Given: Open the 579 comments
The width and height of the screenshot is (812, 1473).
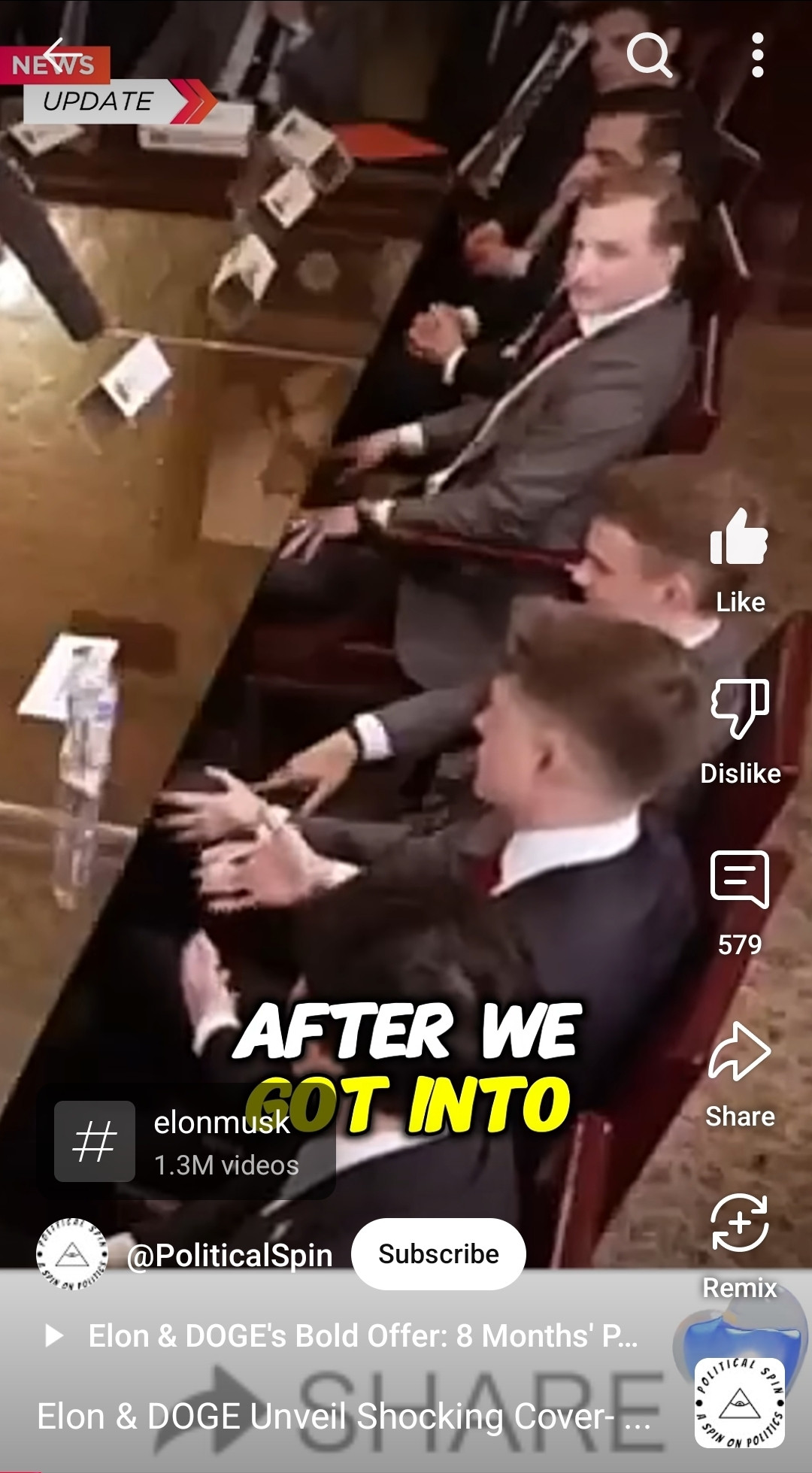Looking at the screenshot, I should click(740, 880).
